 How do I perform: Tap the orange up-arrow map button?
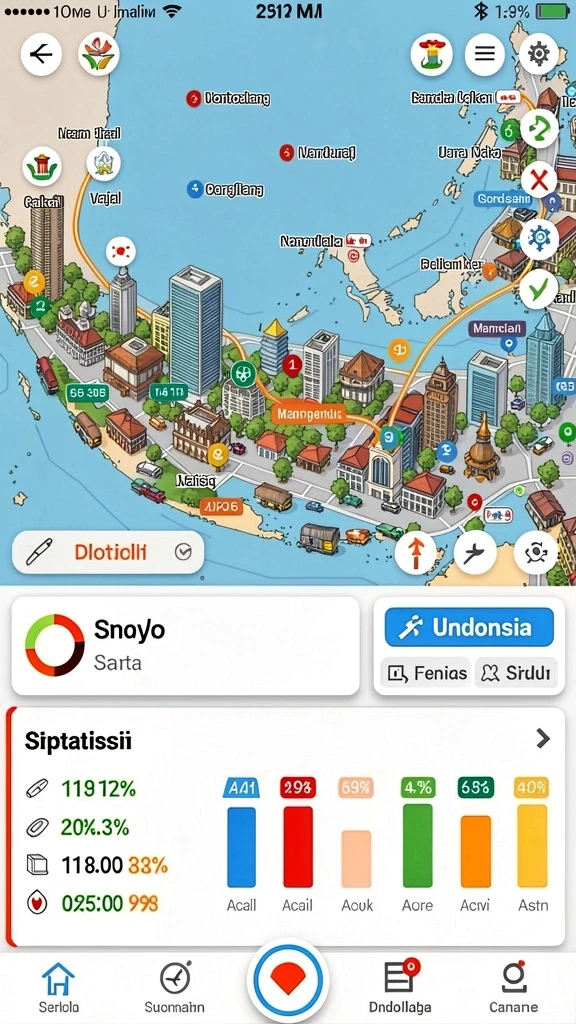point(416,553)
